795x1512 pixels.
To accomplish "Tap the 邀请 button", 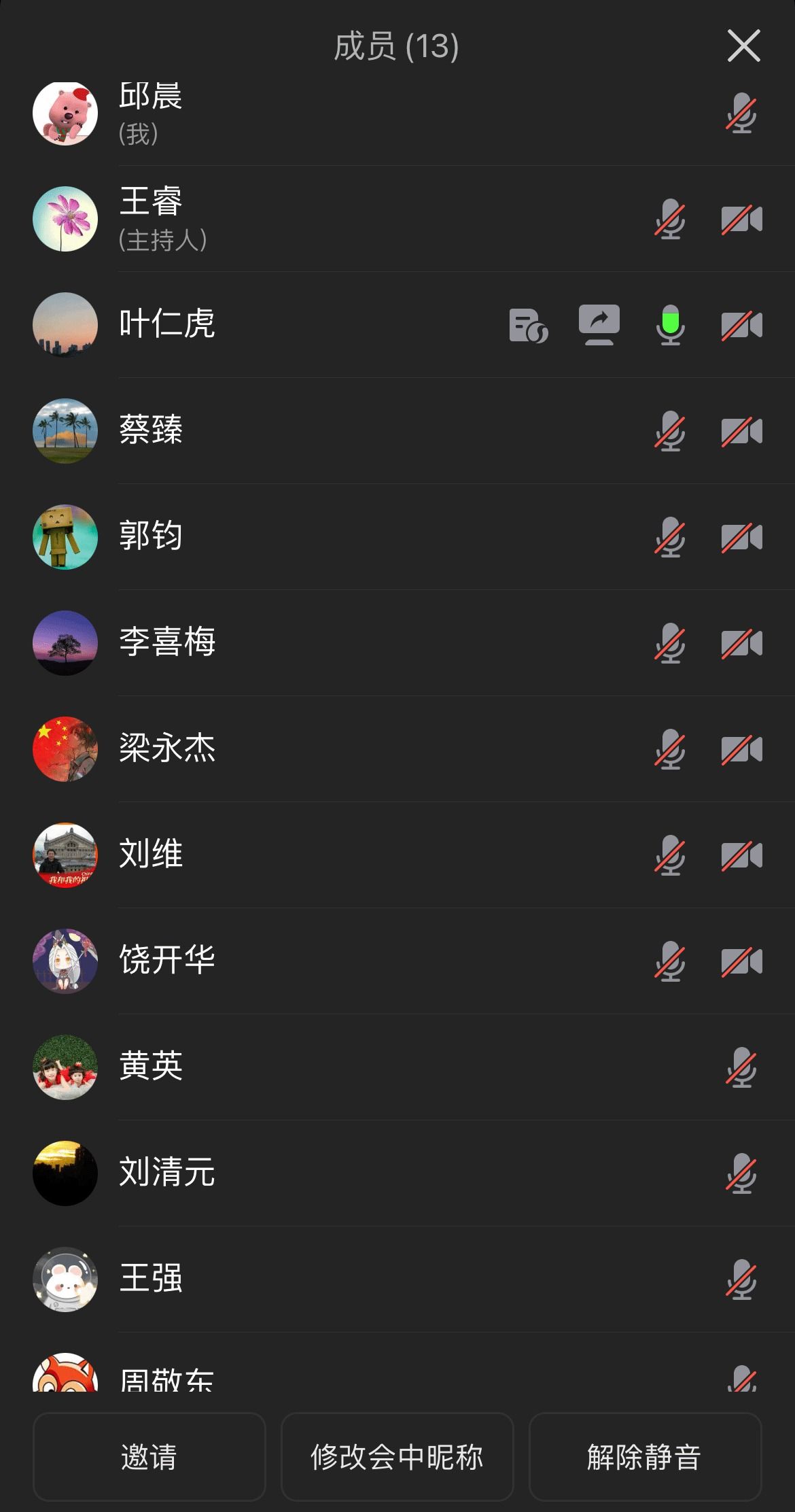I will click(x=149, y=1456).
